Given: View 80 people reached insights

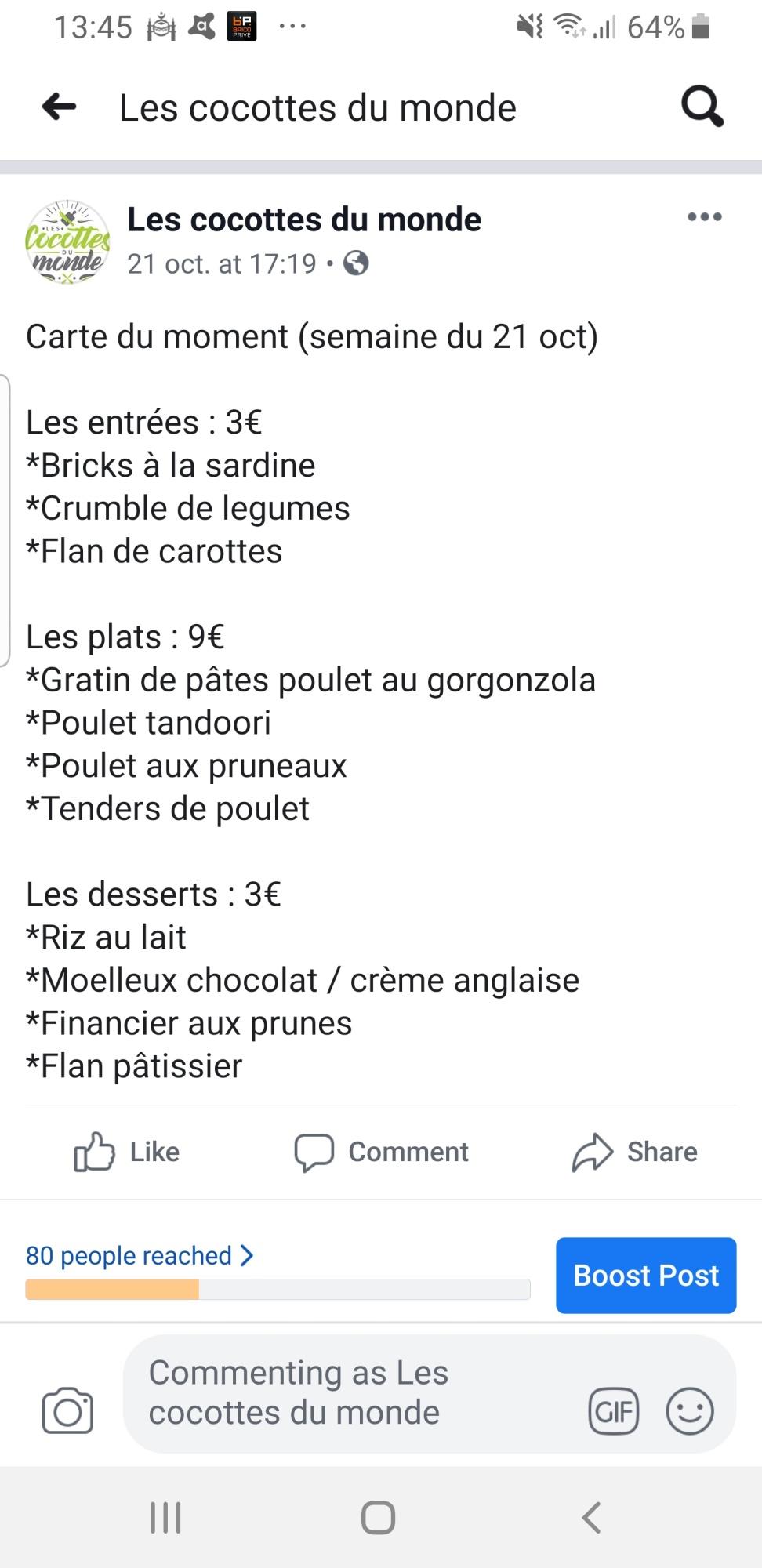Looking at the screenshot, I should (140, 1256).
